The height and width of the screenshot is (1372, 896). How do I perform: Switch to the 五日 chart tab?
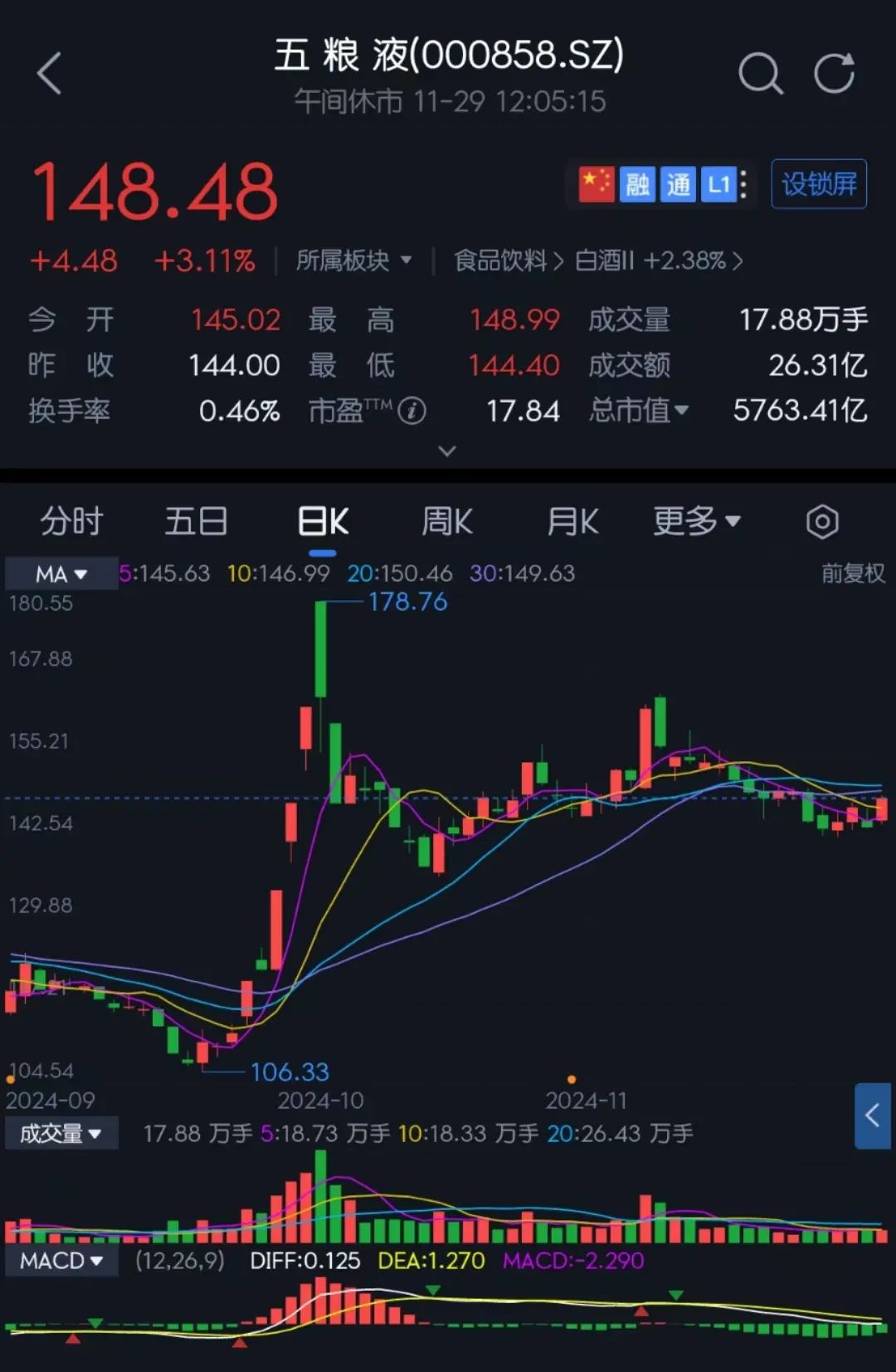point(196,522)
